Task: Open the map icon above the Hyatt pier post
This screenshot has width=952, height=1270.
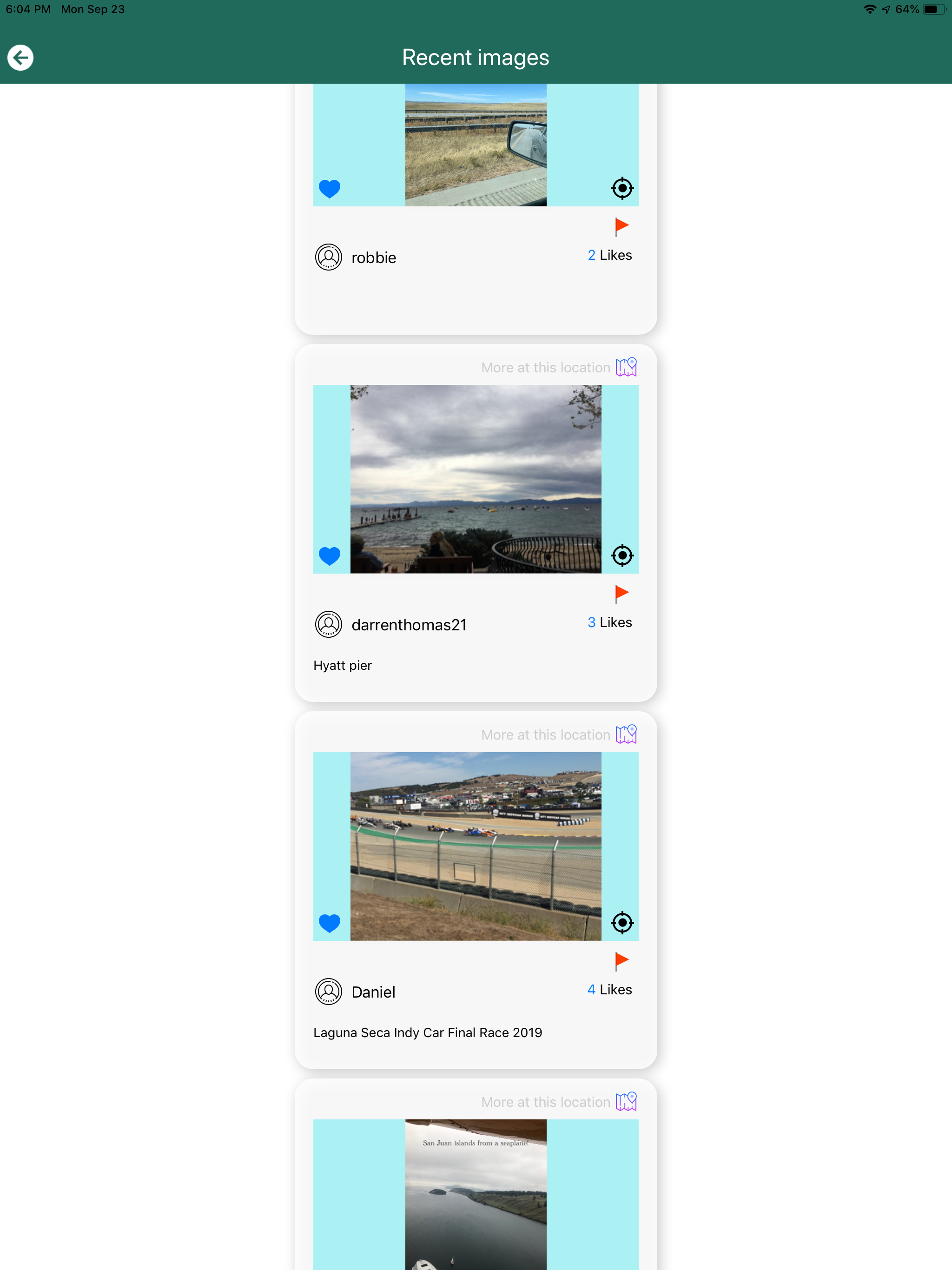Action: tap(627, 367)
